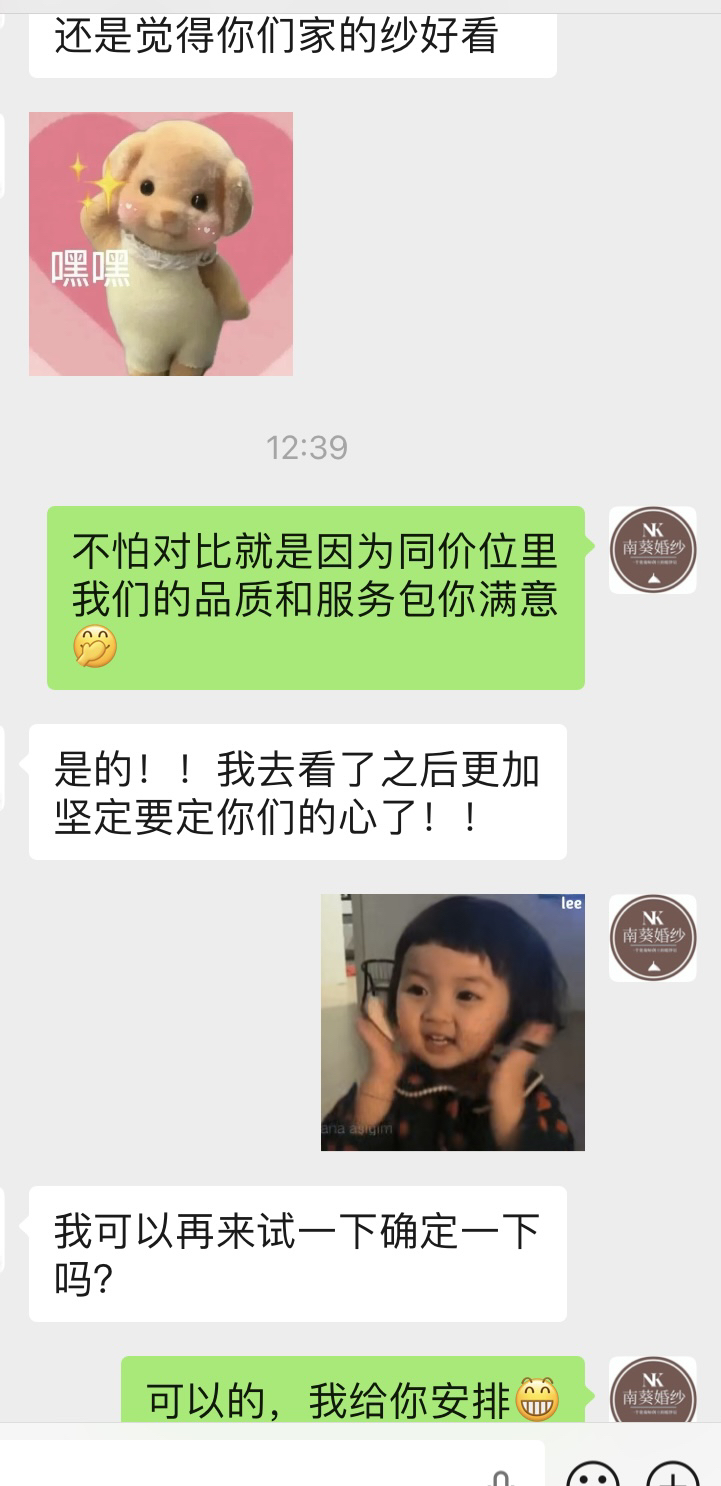View the little girl sticker image
The width and height of the screenshot is (721, 1486).
(452, 1022)
